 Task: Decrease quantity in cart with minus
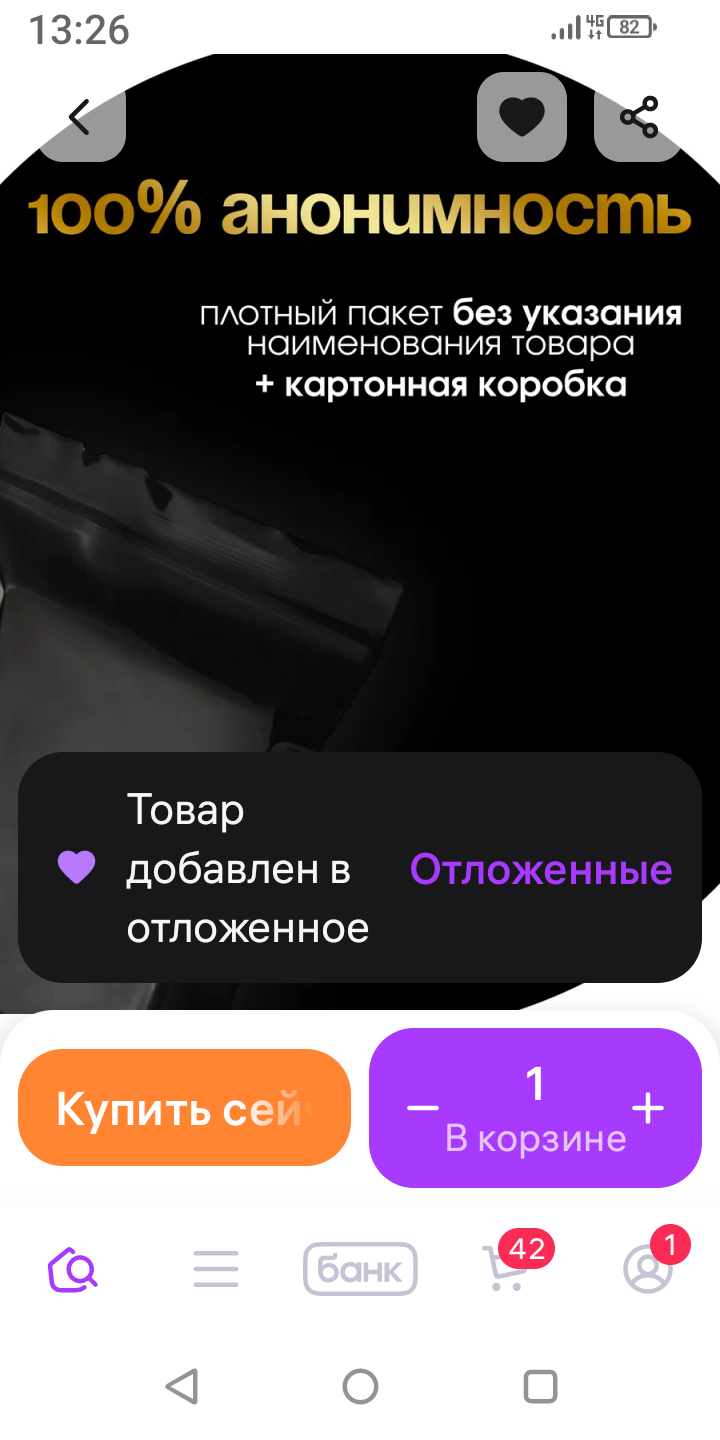[423, 1108]
